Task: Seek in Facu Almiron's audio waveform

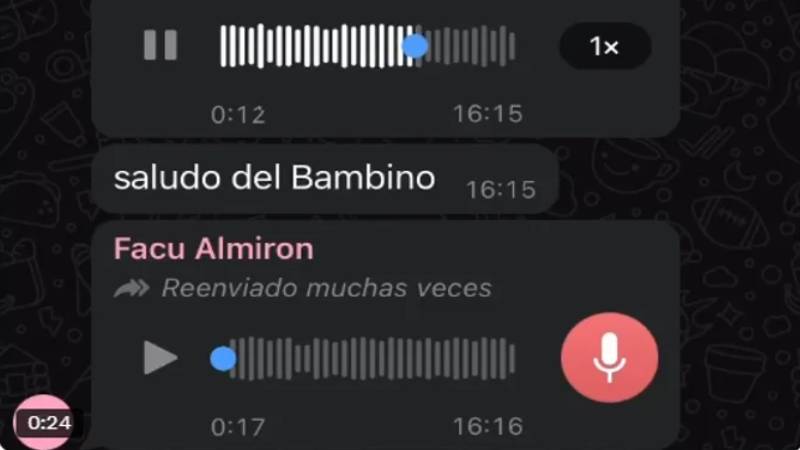Action: [370, 358]
